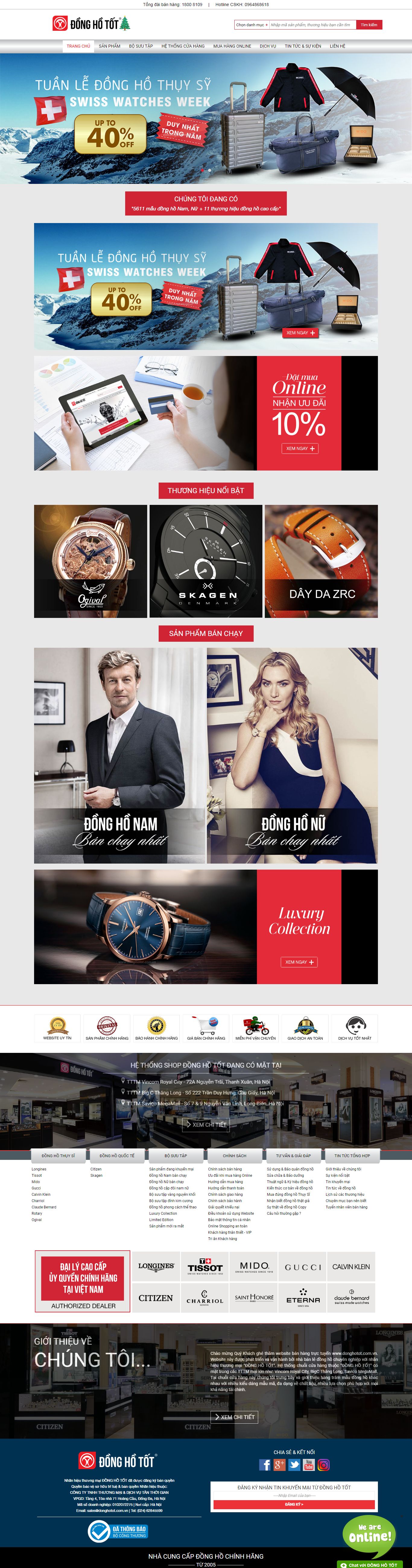The width and height of the screenshot is (412, 1568).
Task: Focus the product search text field
Action: click(312, 25)
